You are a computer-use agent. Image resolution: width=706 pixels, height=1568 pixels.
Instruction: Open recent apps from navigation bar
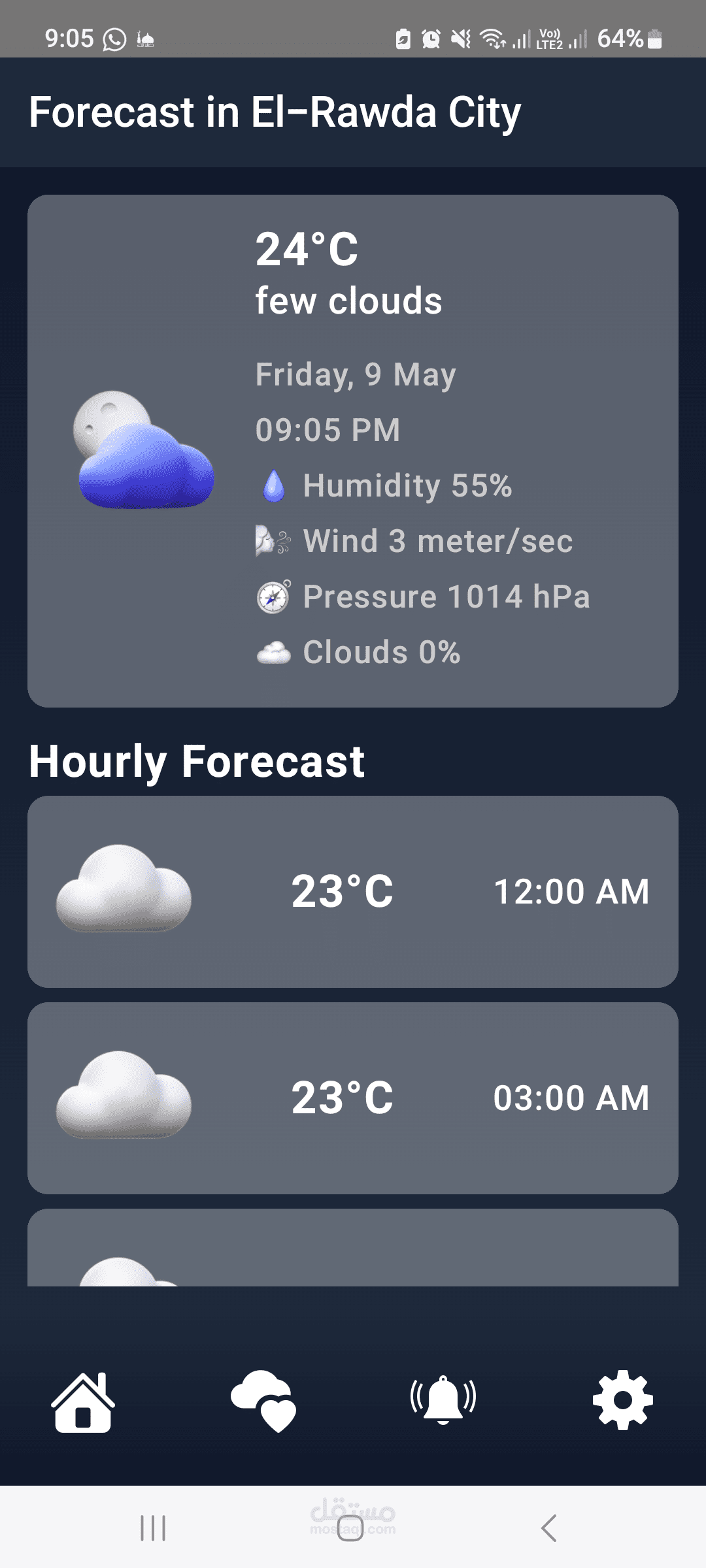(x=153, y=1528)
